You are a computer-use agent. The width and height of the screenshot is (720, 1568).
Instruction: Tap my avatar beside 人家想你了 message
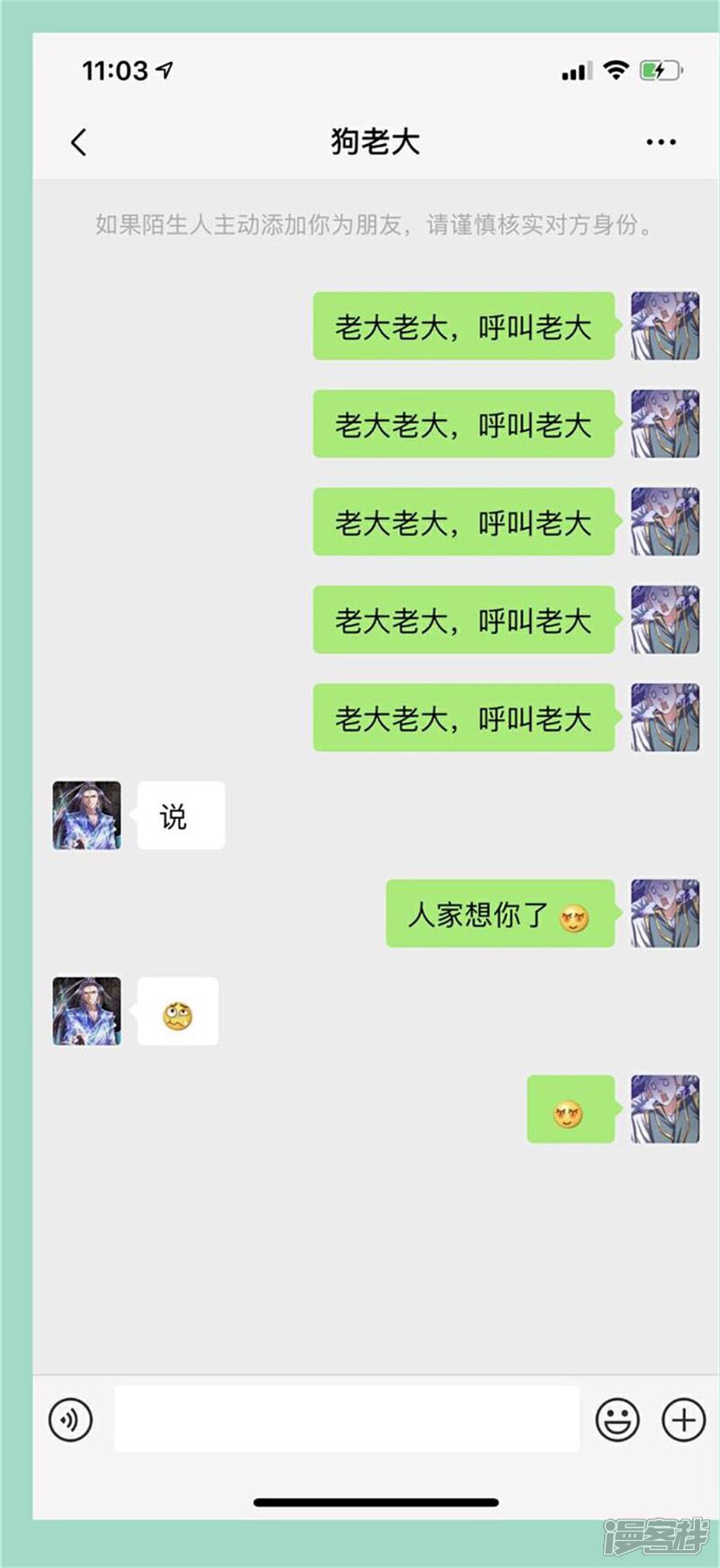click(665, 914)
